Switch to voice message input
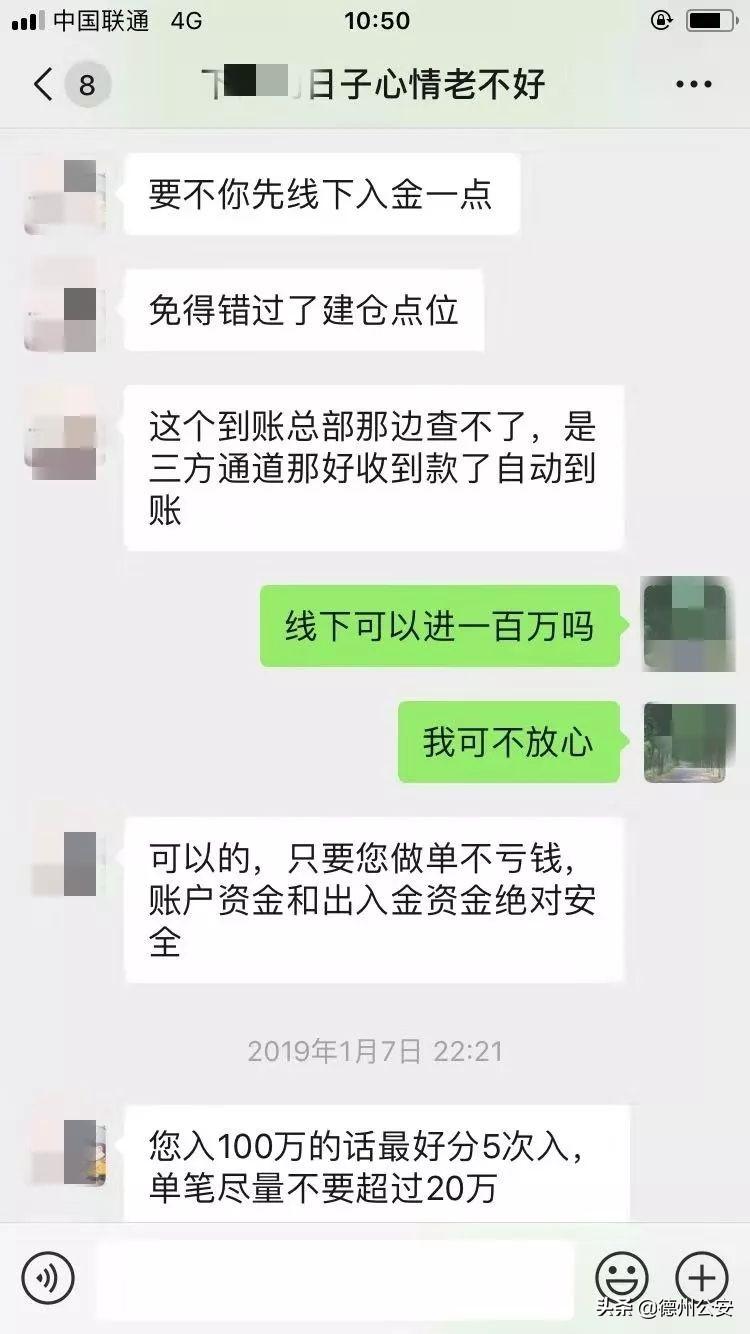 pyautogui.click(x=48, y=1277)
